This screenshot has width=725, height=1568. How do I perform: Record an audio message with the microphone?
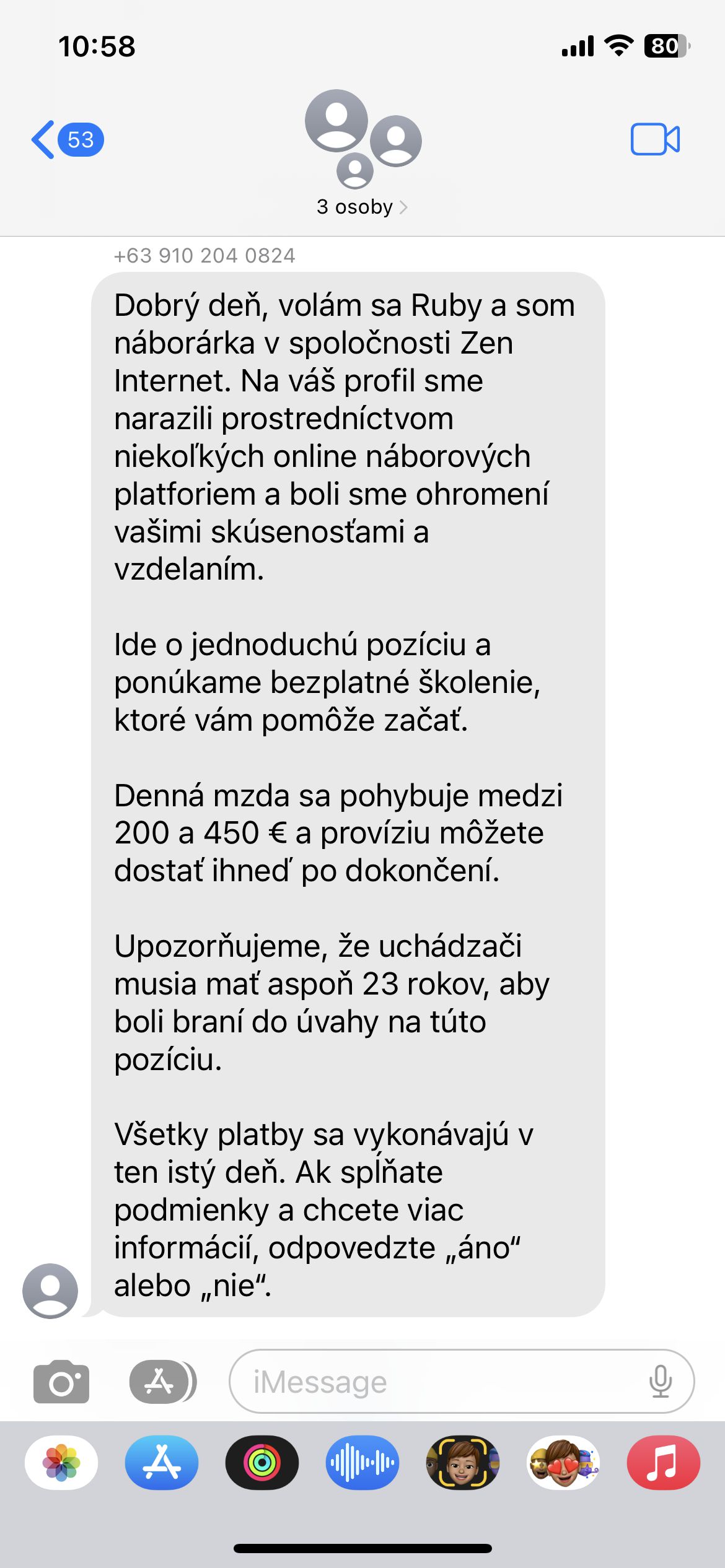tap(661, 1381)
